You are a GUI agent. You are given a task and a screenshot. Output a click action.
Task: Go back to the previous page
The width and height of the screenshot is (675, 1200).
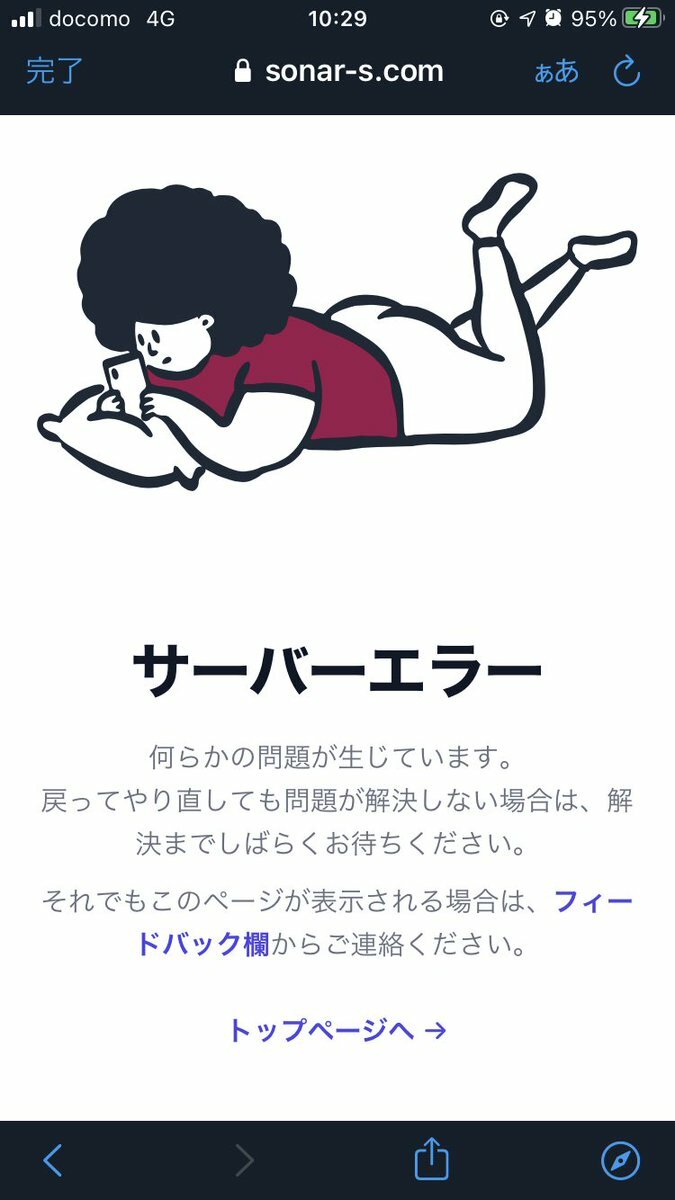(54, 1160)
